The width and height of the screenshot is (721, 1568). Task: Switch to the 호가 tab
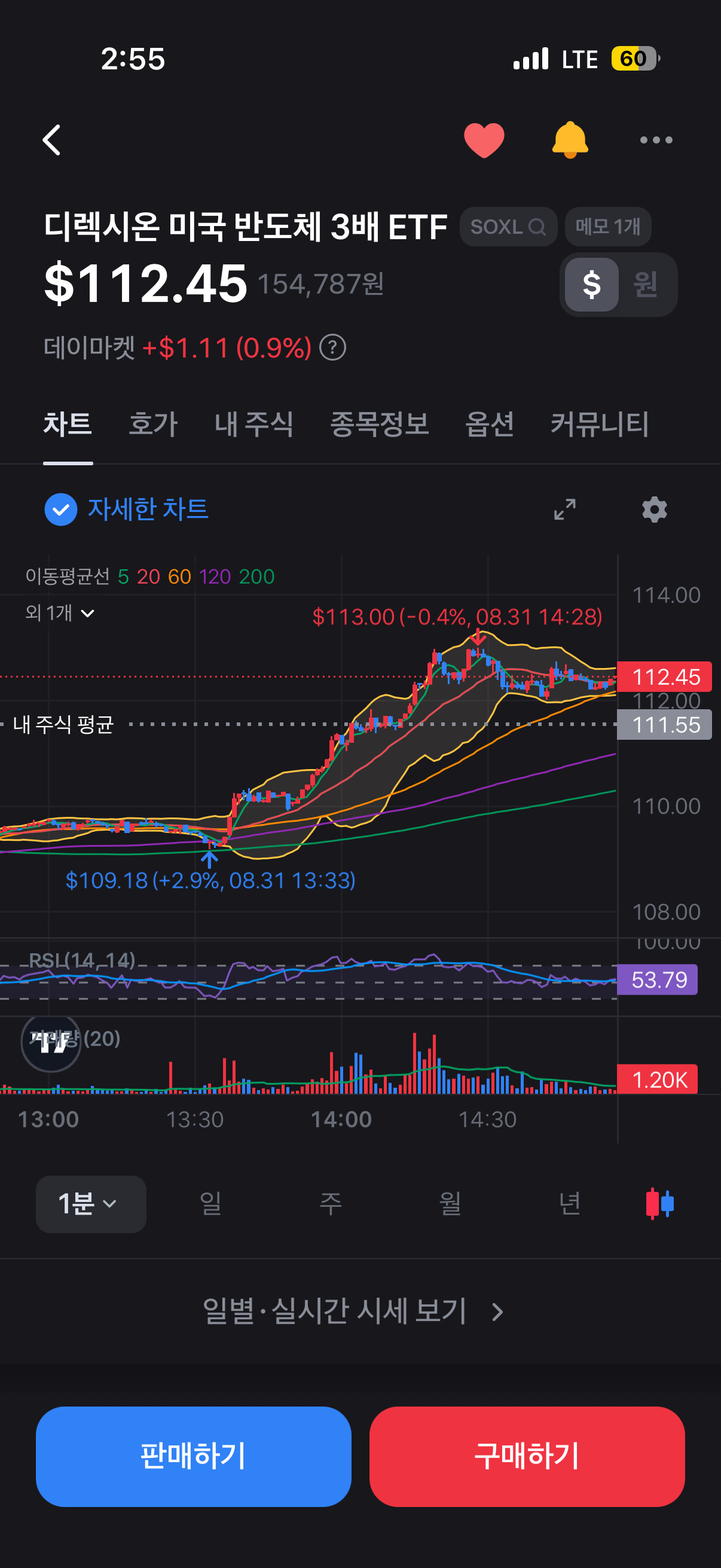(x=153, y=423)
